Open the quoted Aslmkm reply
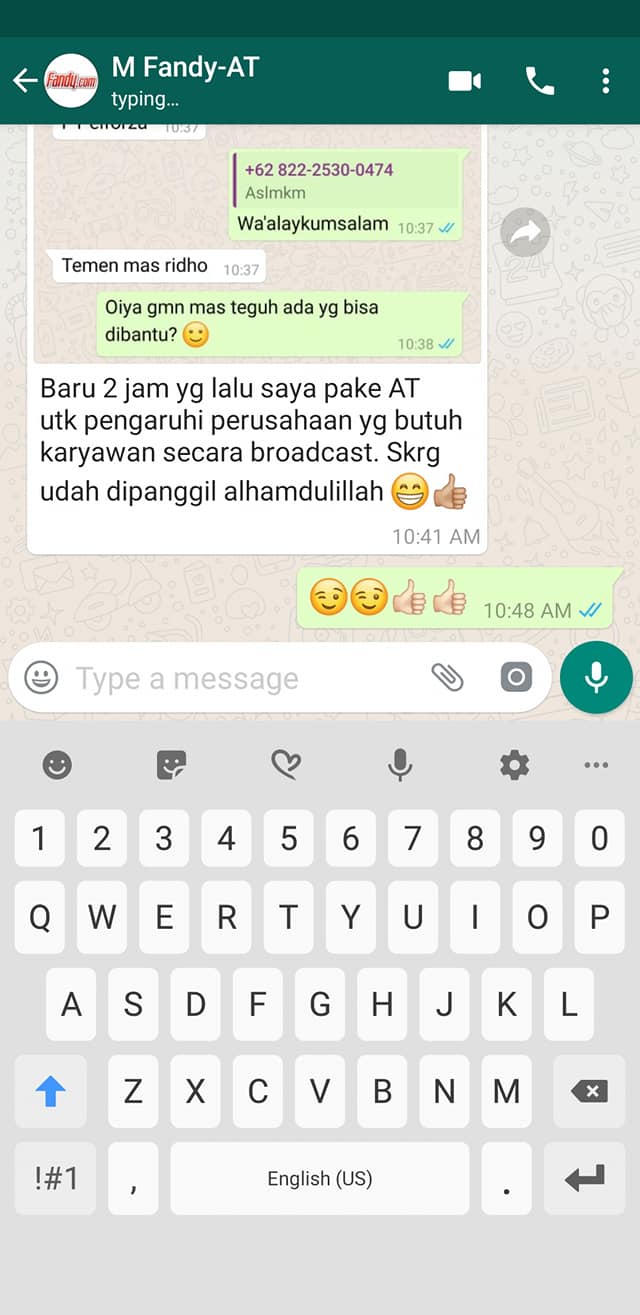Viewport: 640px width, 1315px height. coord(346,181)
